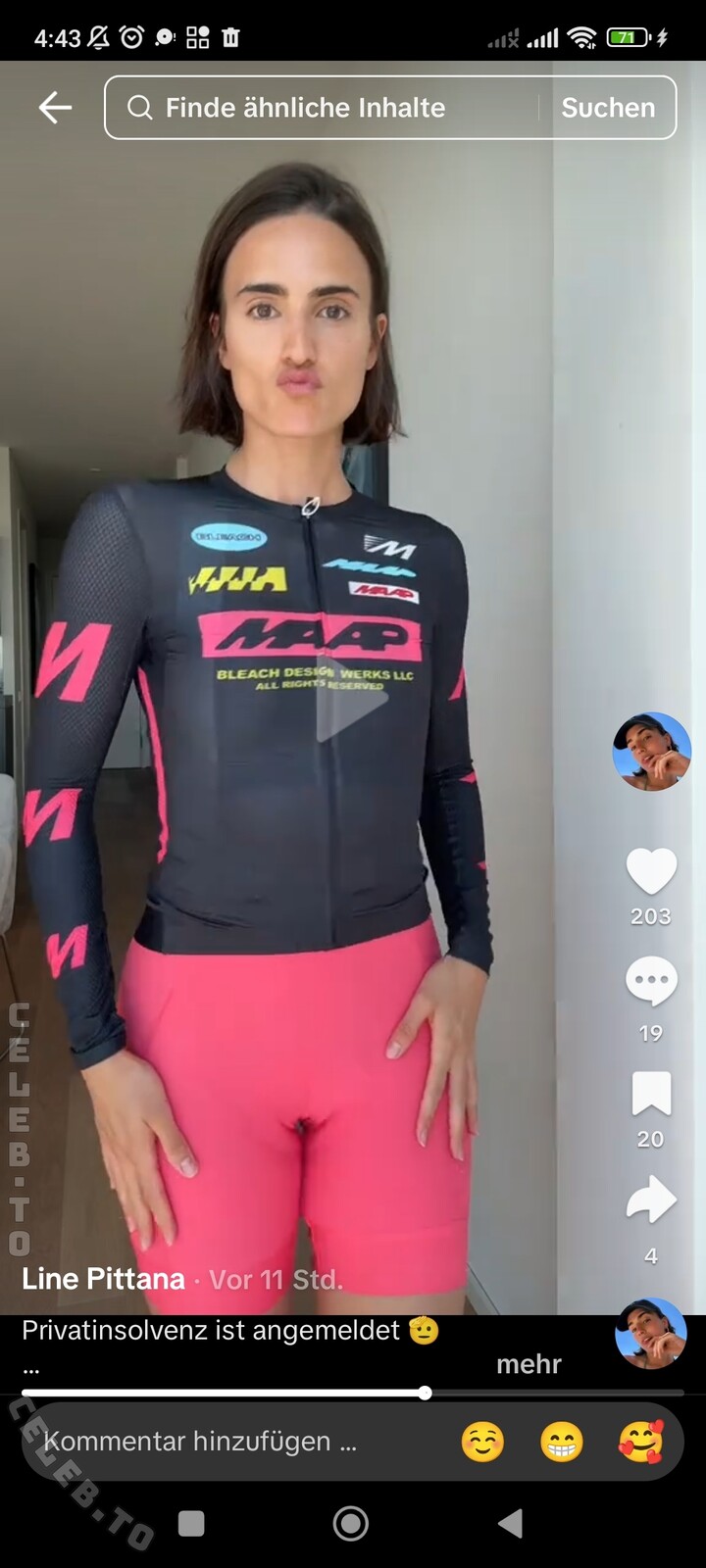Expand the caption with 'mehr'

pyautogui.click(x=529, y=1364)
